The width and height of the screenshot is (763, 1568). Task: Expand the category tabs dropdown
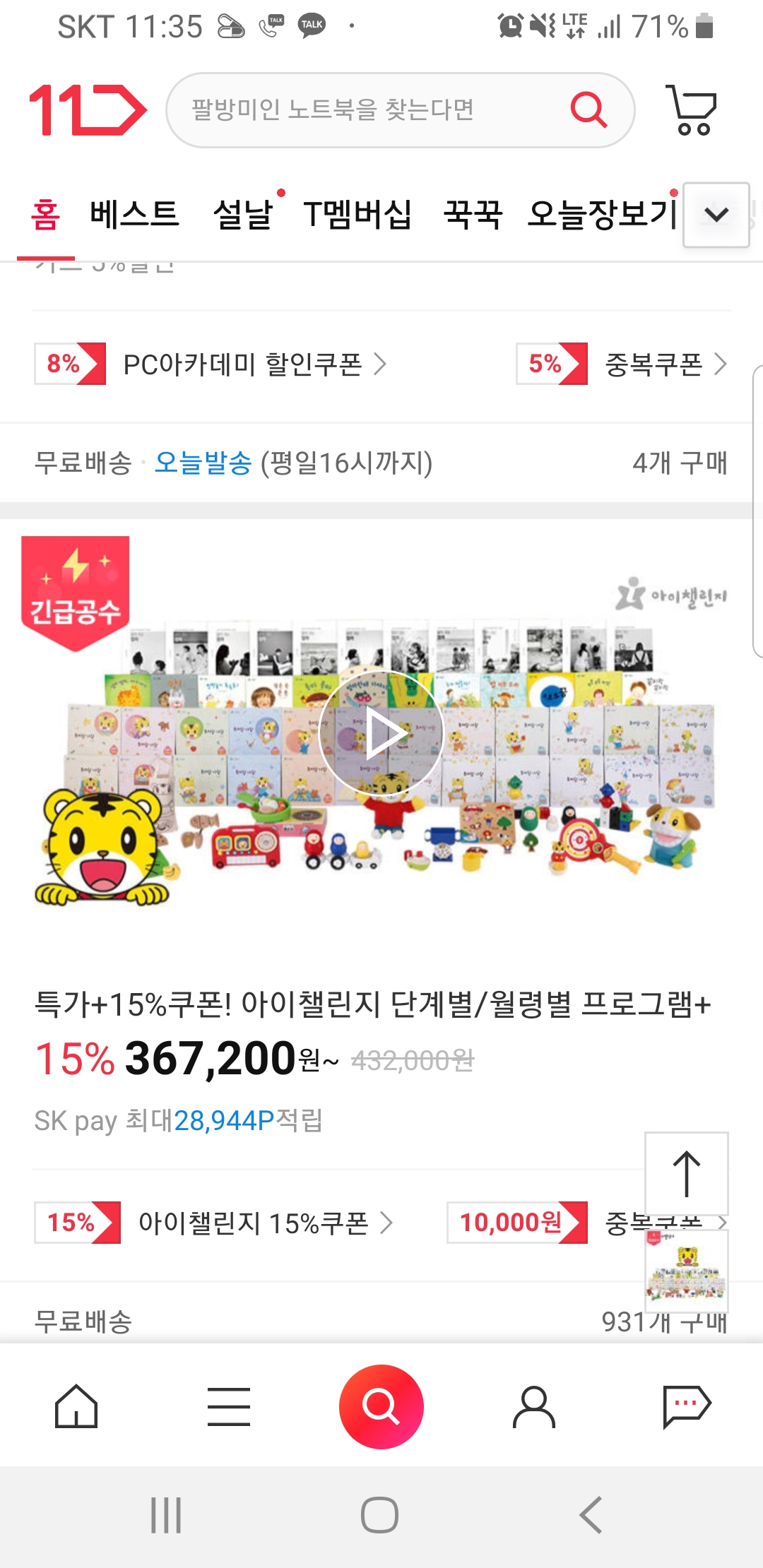point(716,215)
